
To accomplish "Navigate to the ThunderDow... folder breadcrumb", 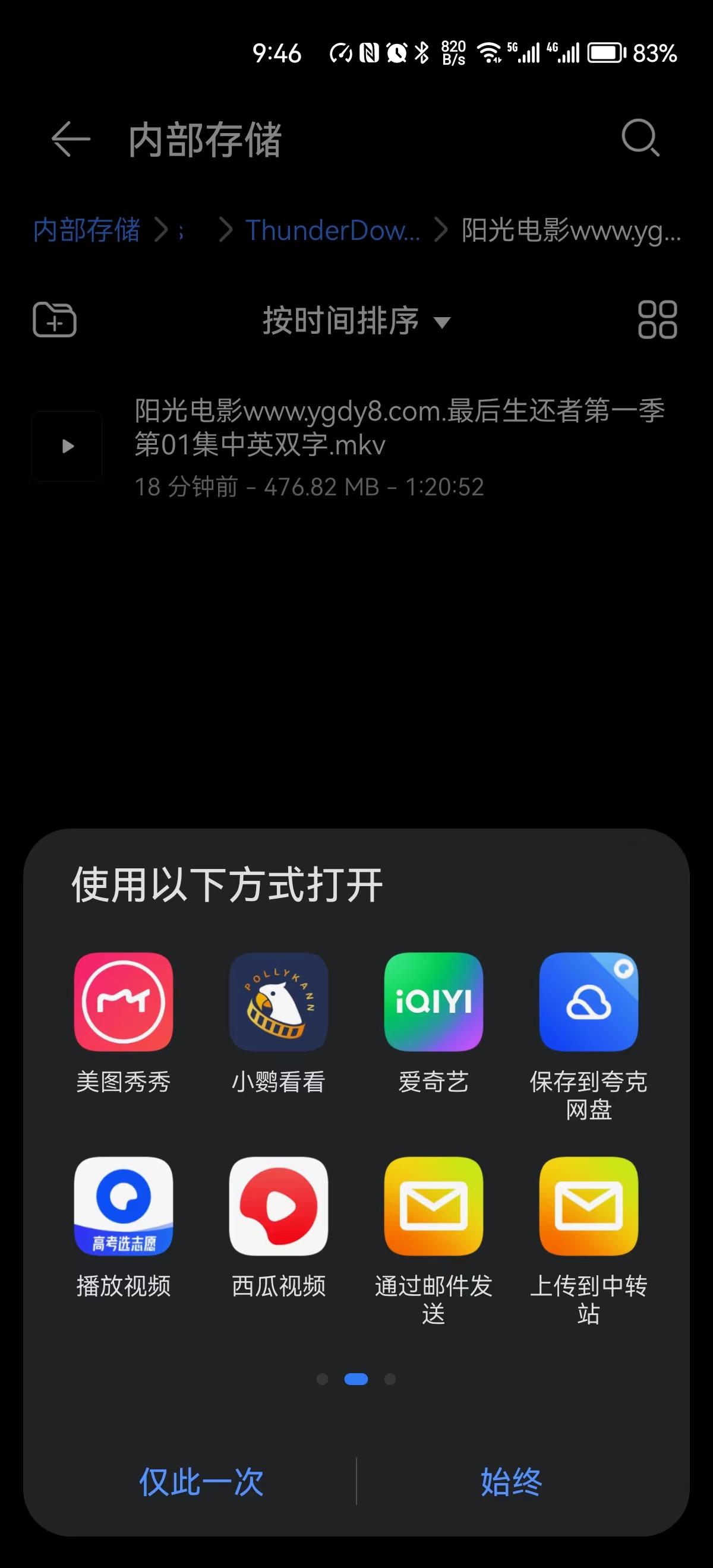I will coord(333,230).
